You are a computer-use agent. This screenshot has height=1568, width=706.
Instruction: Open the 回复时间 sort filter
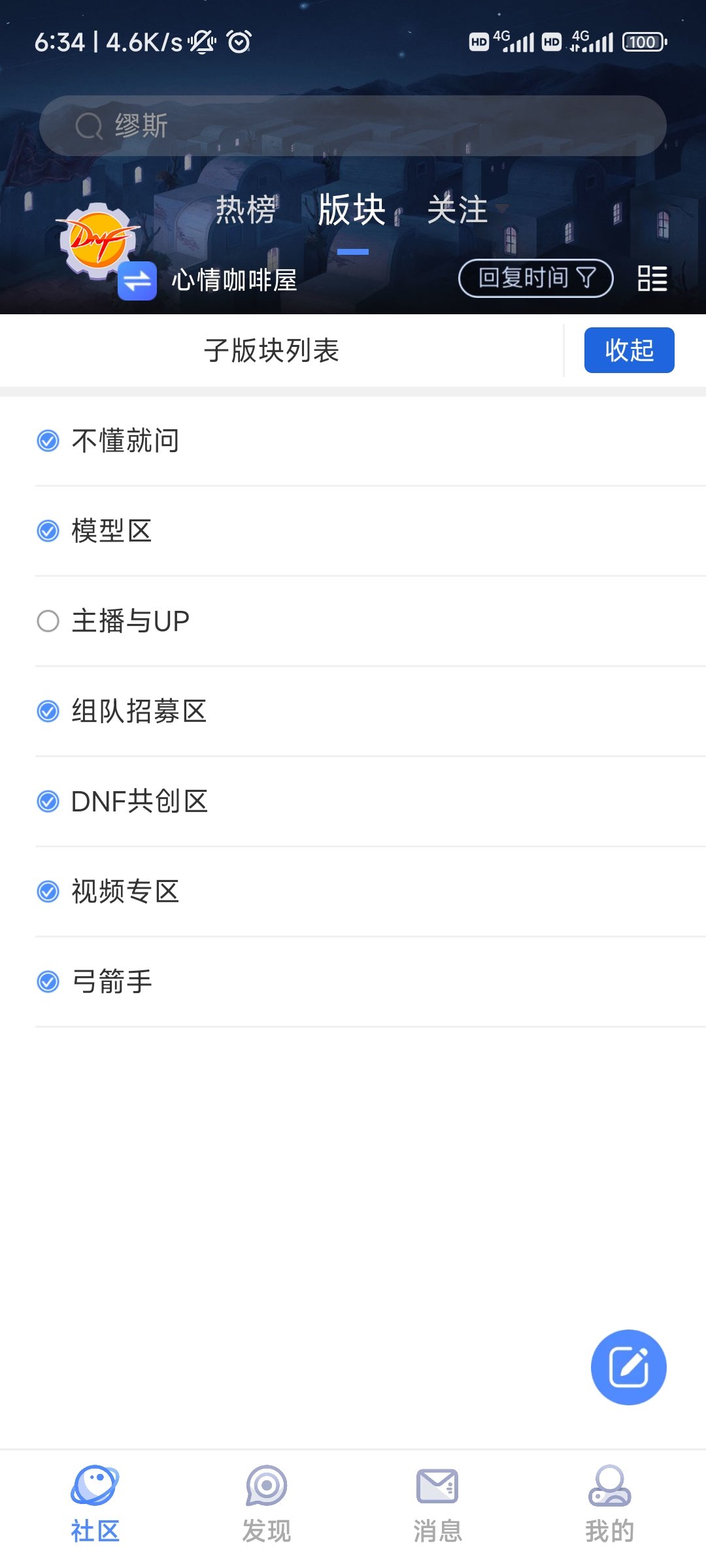(536, 278)
